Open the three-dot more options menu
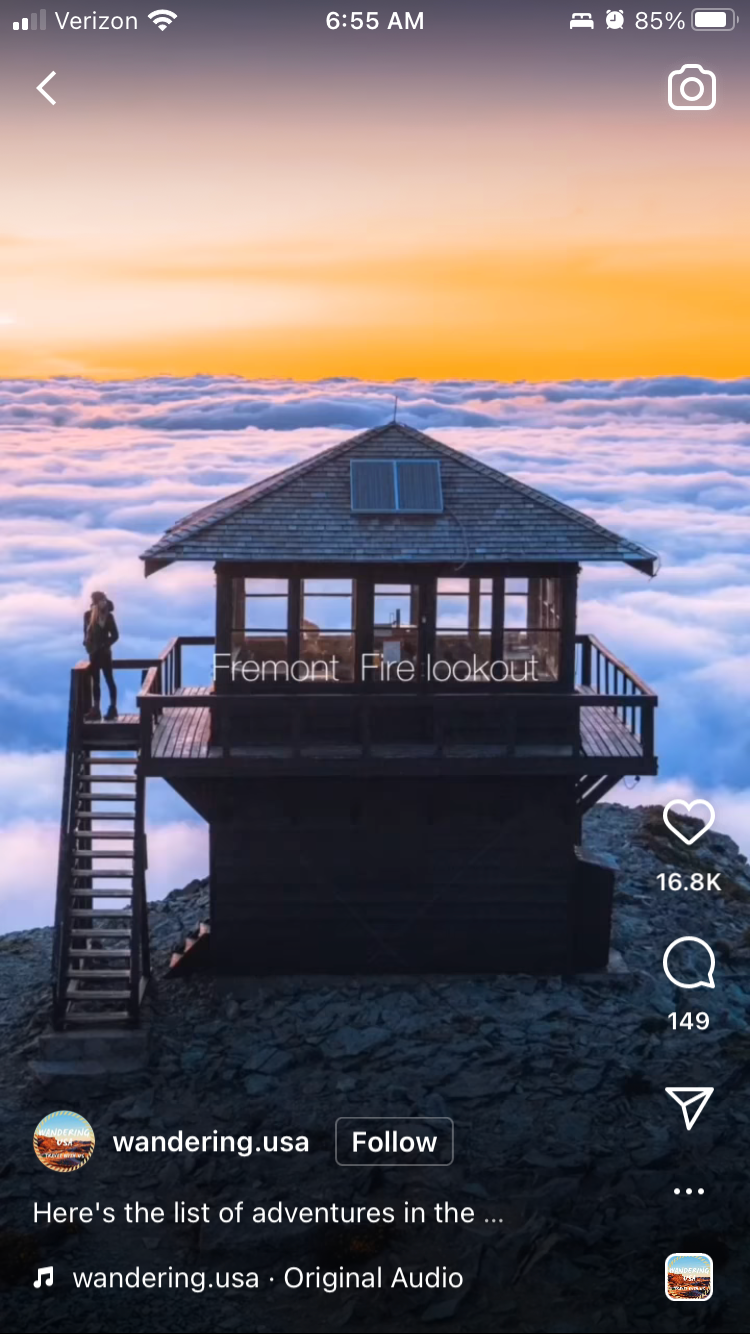 coord(689,1191)
